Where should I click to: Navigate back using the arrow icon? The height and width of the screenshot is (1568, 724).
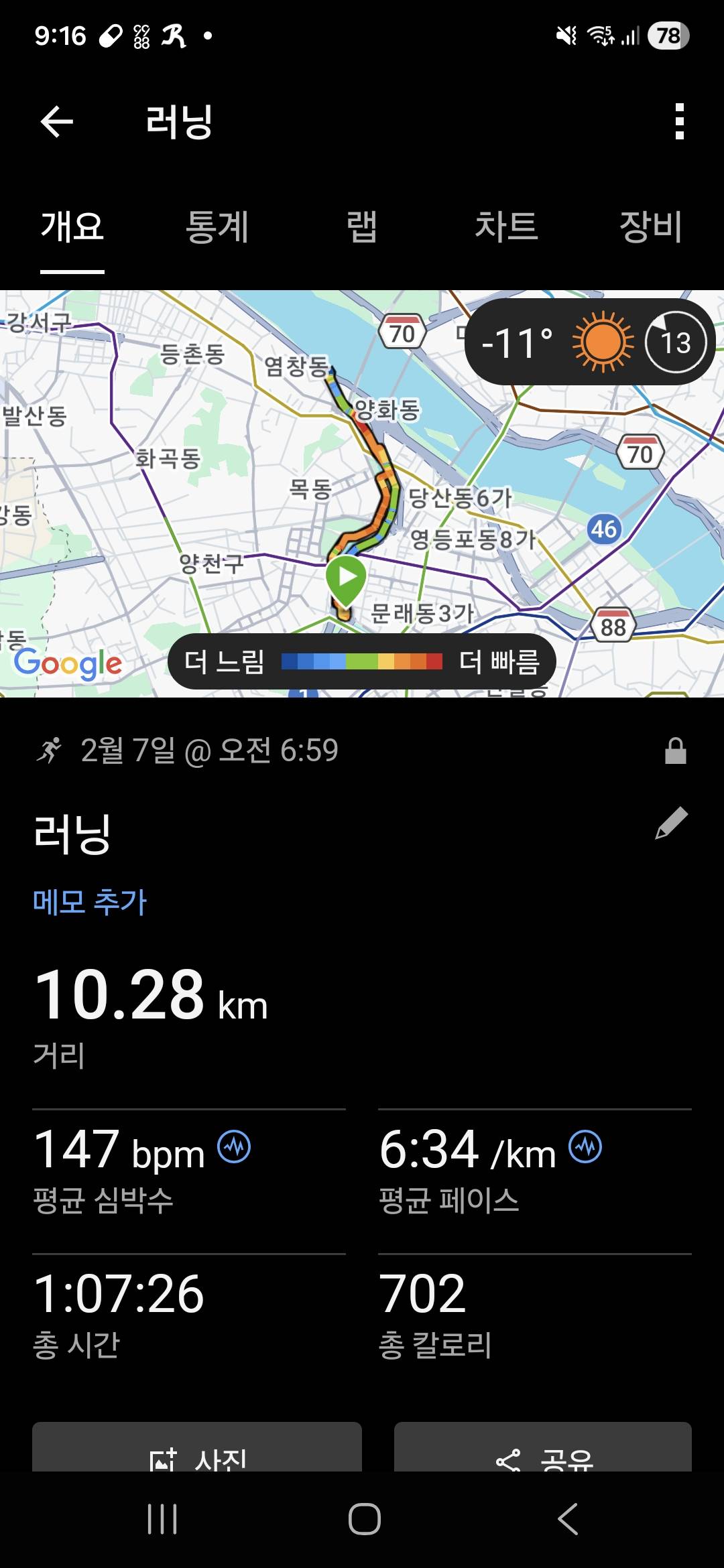(56, 122)
